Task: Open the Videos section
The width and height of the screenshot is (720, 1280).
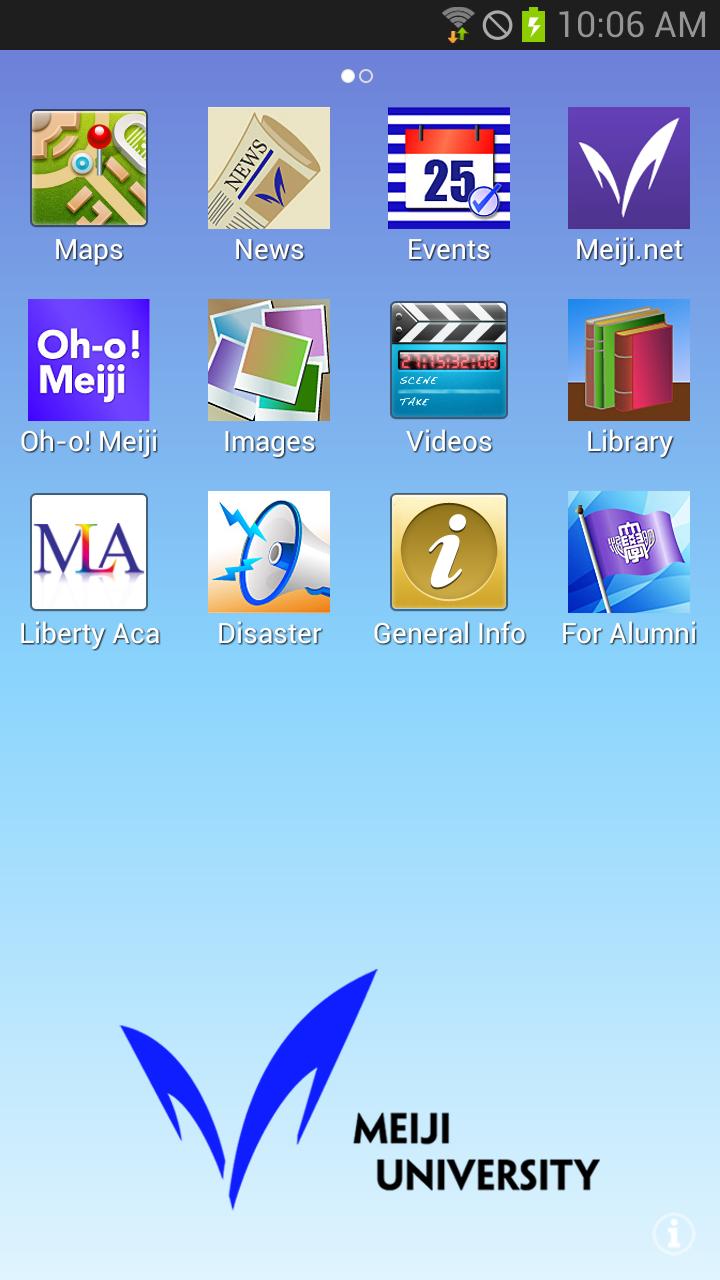Action: 449,360
